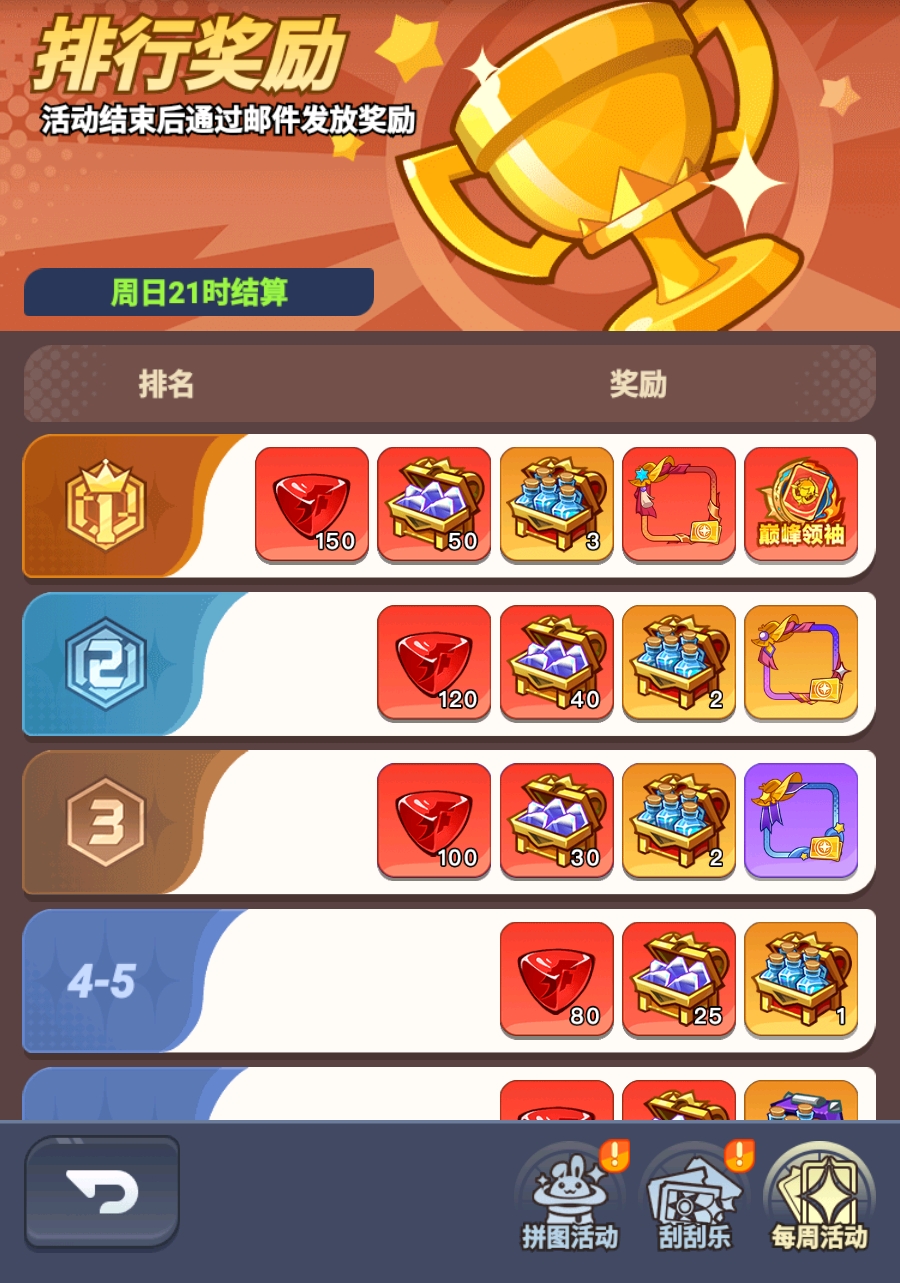Inspect the 150 red gem reward for rank 1
Viewport: 900px width, 1283px height.
click(312, 504)
